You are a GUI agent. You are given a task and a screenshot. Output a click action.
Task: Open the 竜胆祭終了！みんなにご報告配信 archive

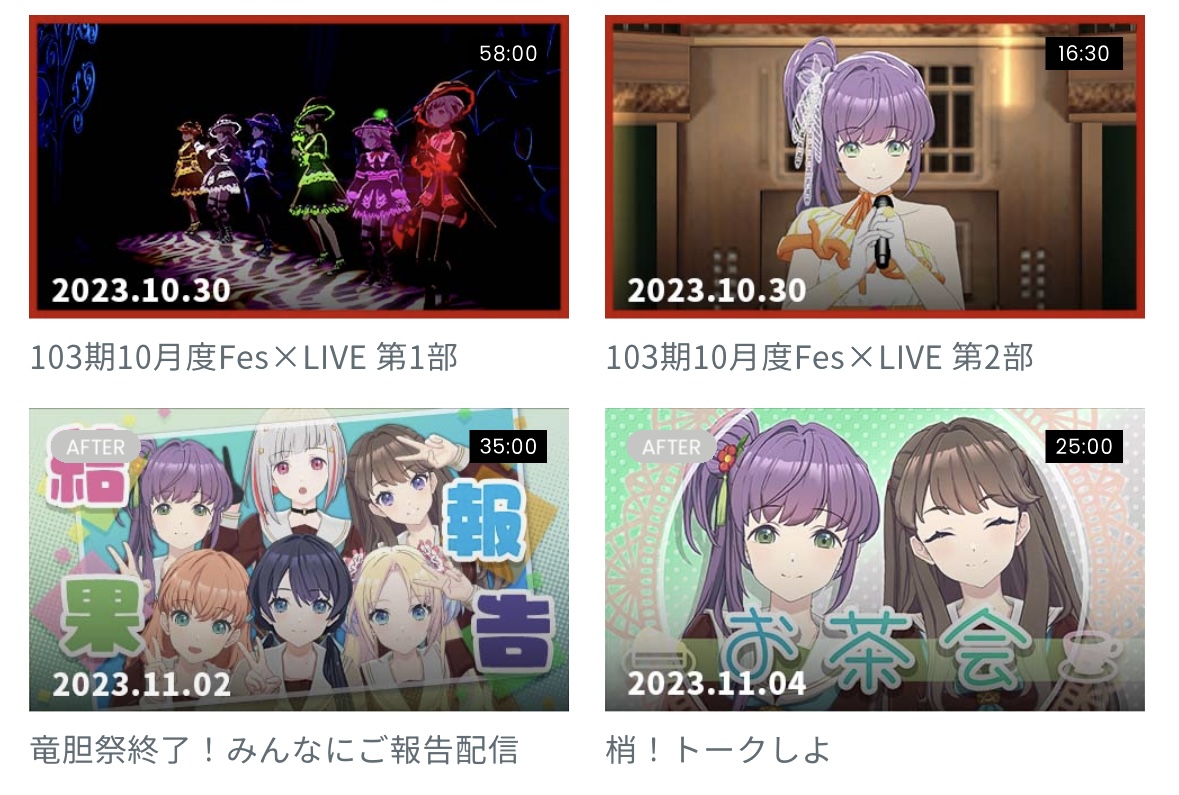click(x=298, y=560)
